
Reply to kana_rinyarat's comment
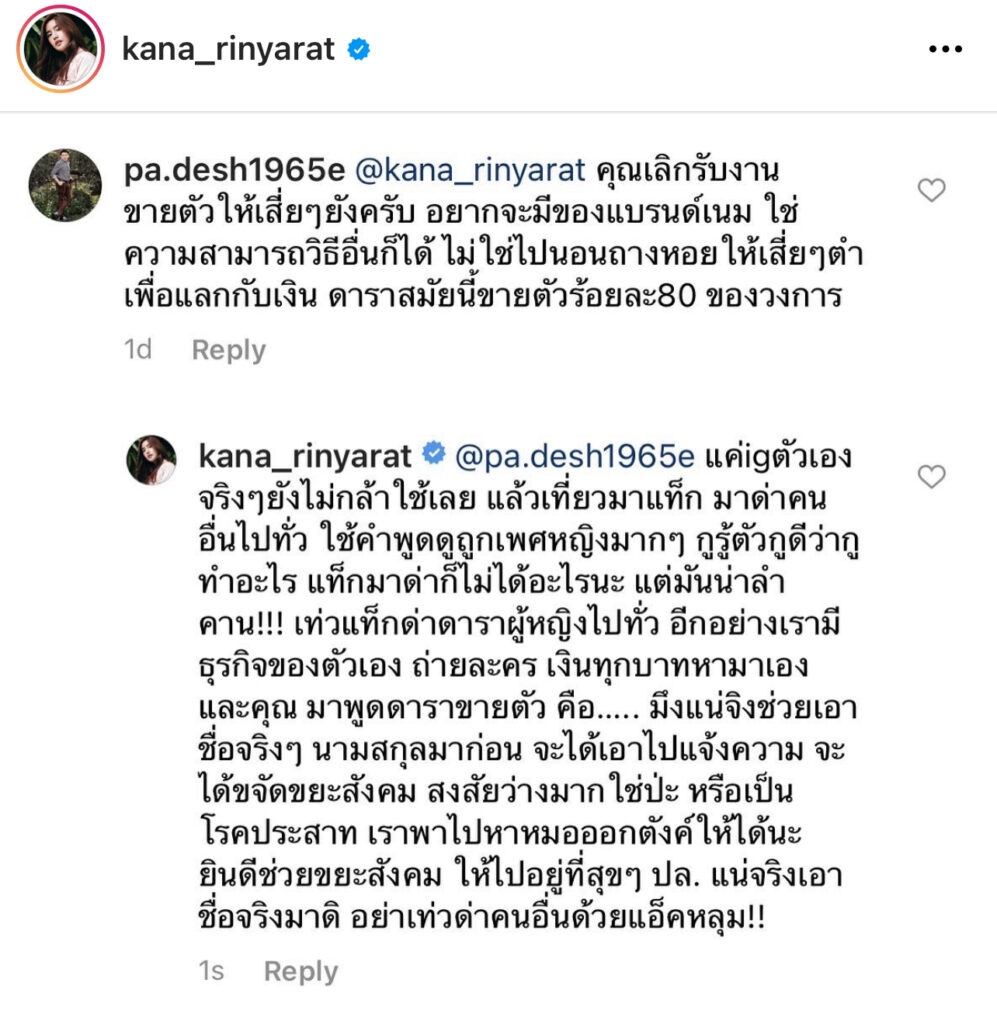point(300,972)
